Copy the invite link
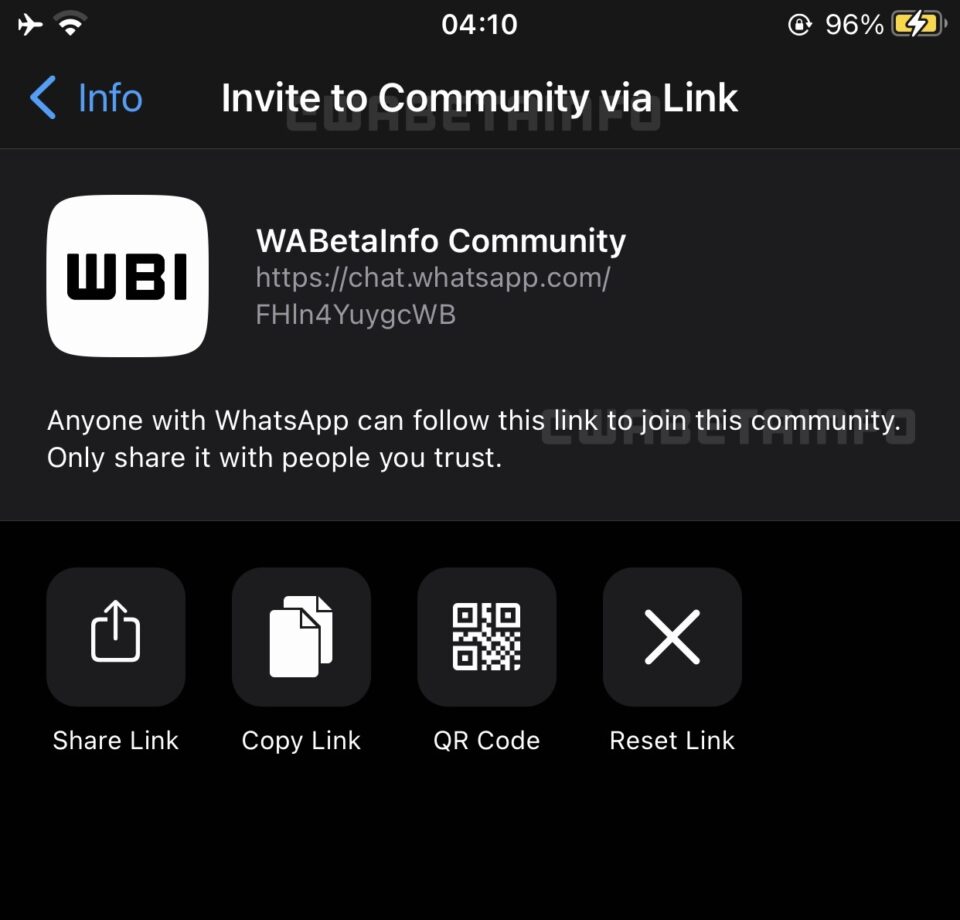 301,636
